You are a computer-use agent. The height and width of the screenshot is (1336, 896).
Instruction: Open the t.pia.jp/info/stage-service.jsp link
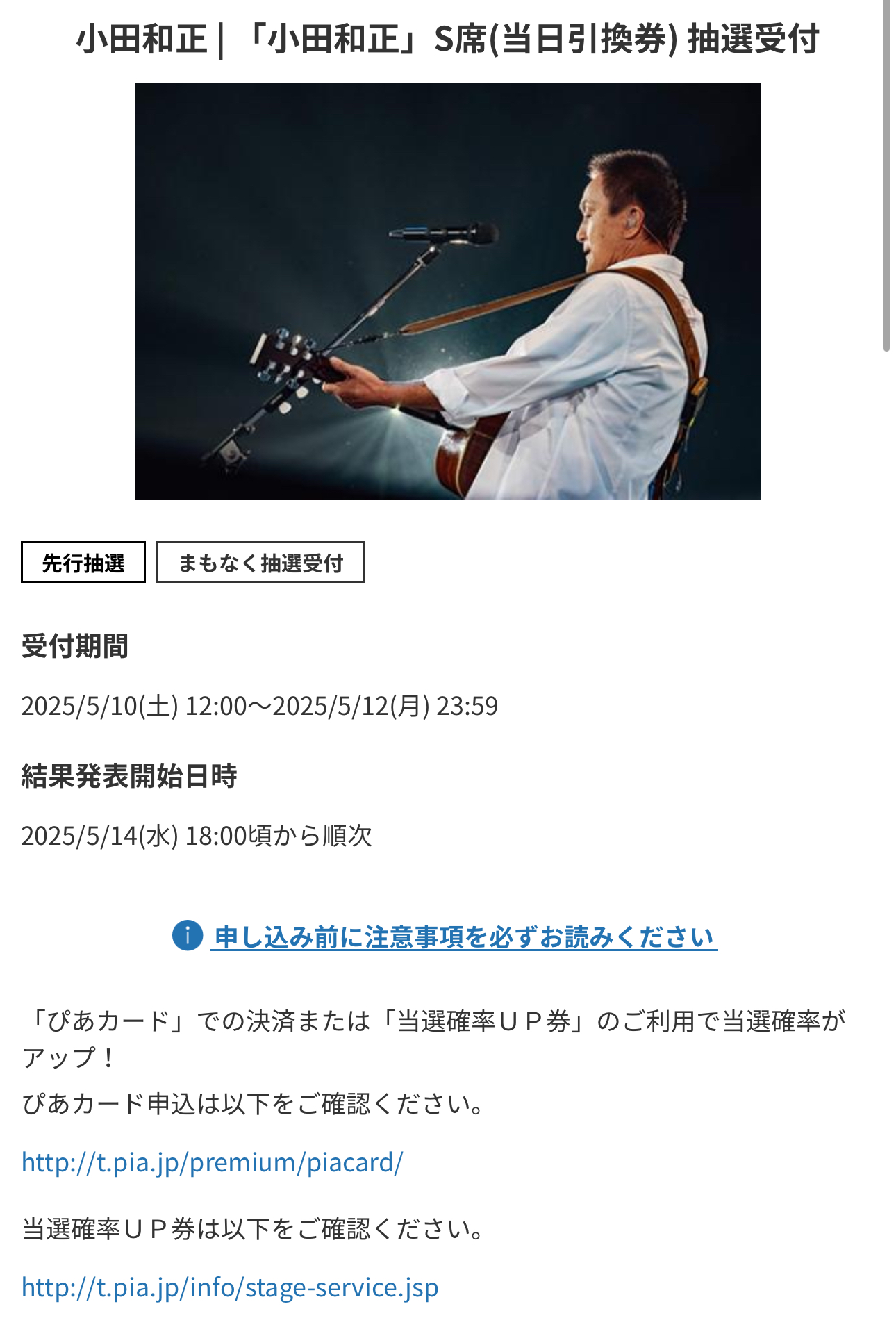pos(230,1287)
